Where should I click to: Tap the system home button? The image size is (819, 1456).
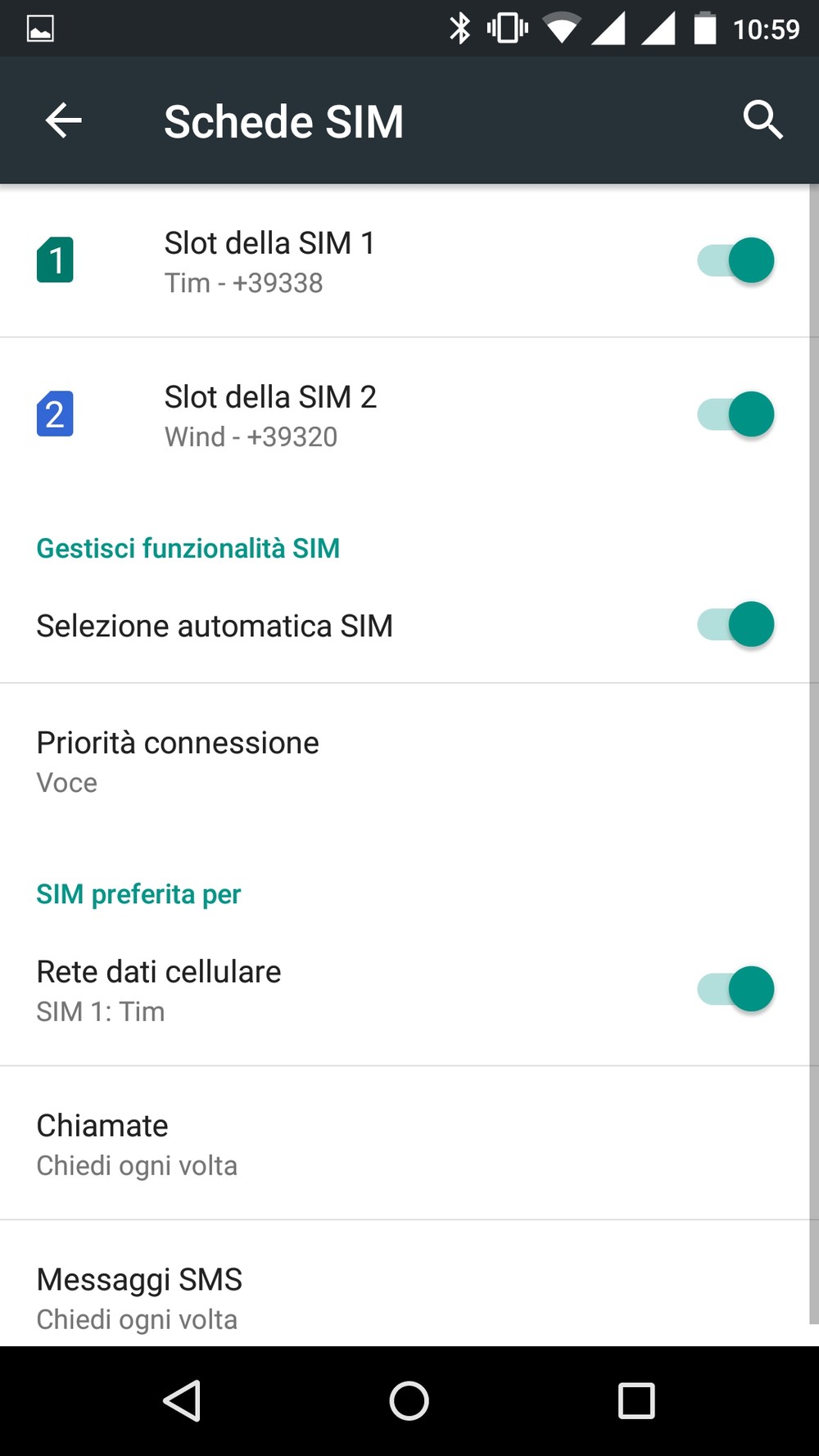pyautogui.click(x=409, y=1400)
